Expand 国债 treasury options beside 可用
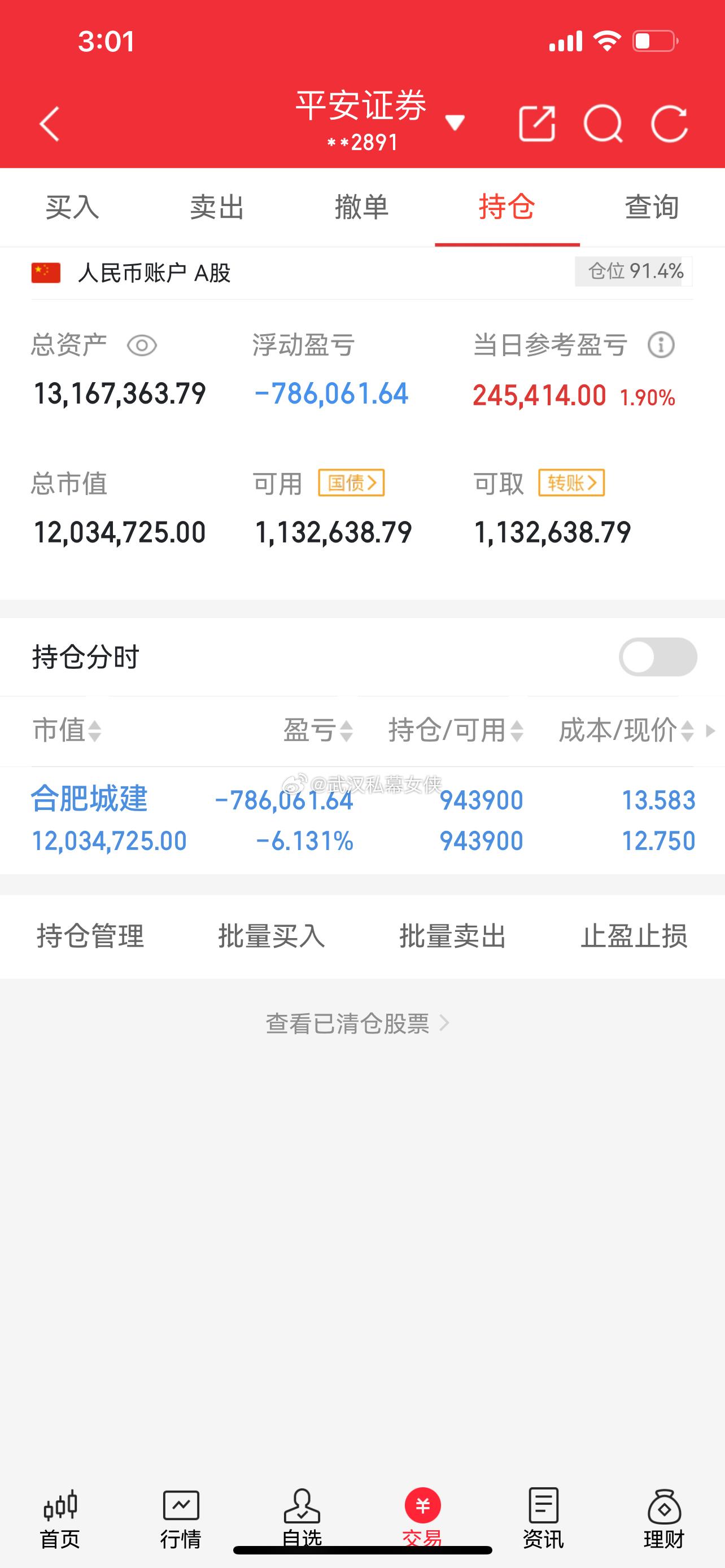The image size is (725, 1568). (352, 484)
